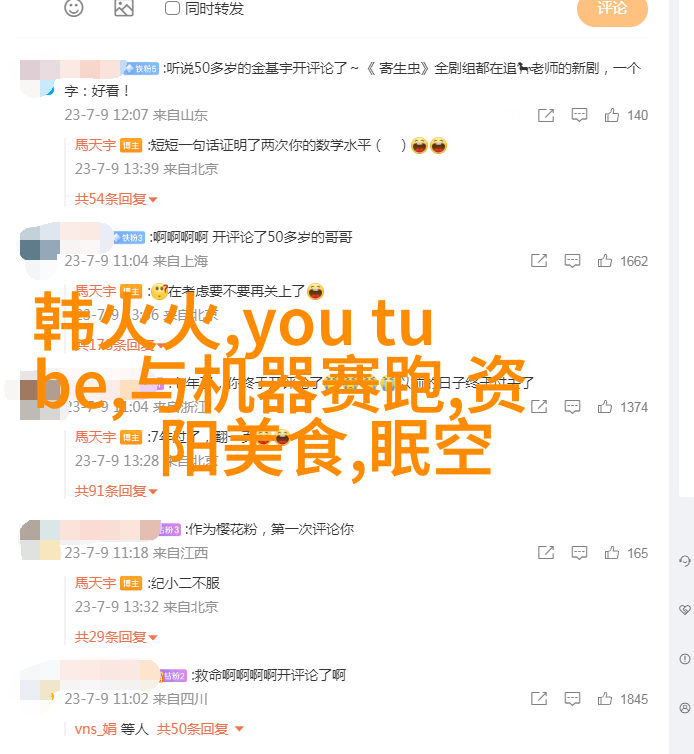This screenshot has height=754, width=694.
Task: Like the comment with 165 likes
Action: click(606, 553)
